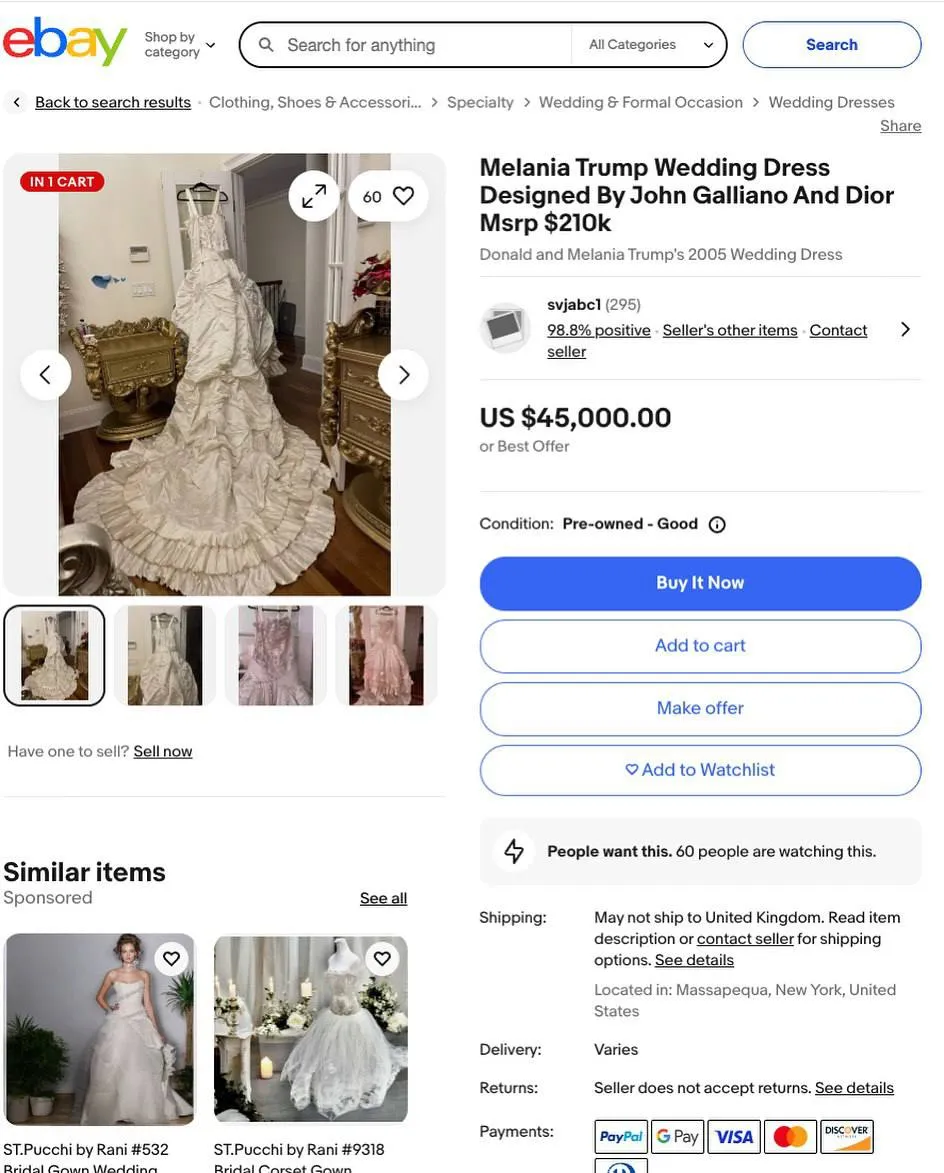The image size is (944, 1173).
Task: Show the next product photo
Action: (403, 375)
